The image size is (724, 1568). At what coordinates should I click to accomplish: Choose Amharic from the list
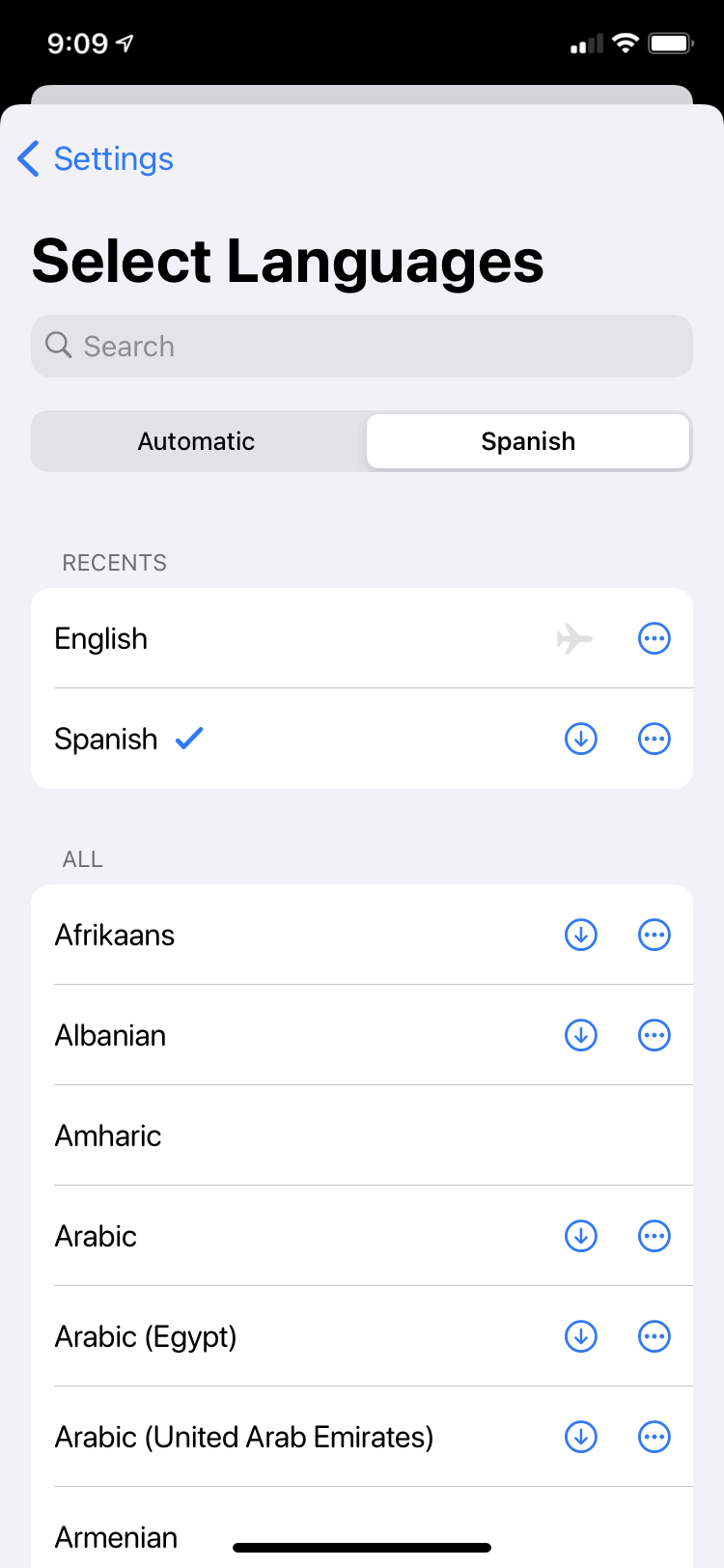click(108, 1135)
